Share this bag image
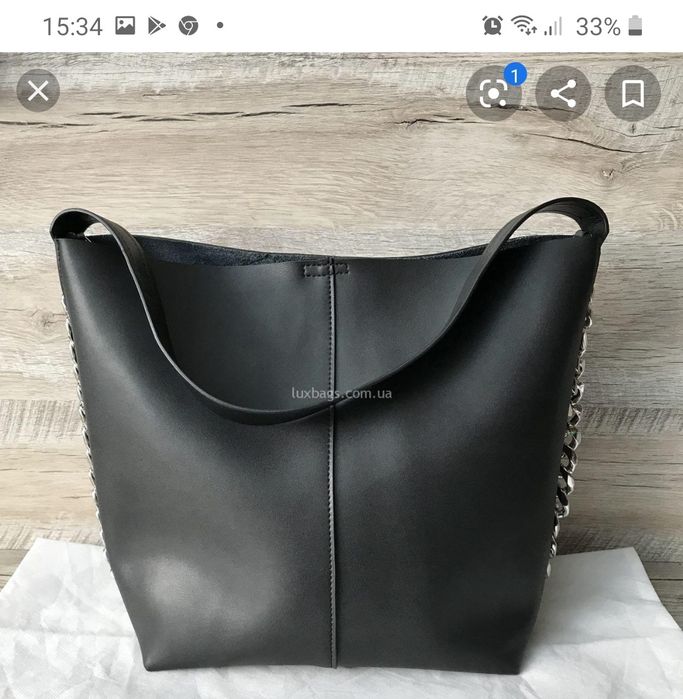This screenshot has width=683, height=699. 563,94
